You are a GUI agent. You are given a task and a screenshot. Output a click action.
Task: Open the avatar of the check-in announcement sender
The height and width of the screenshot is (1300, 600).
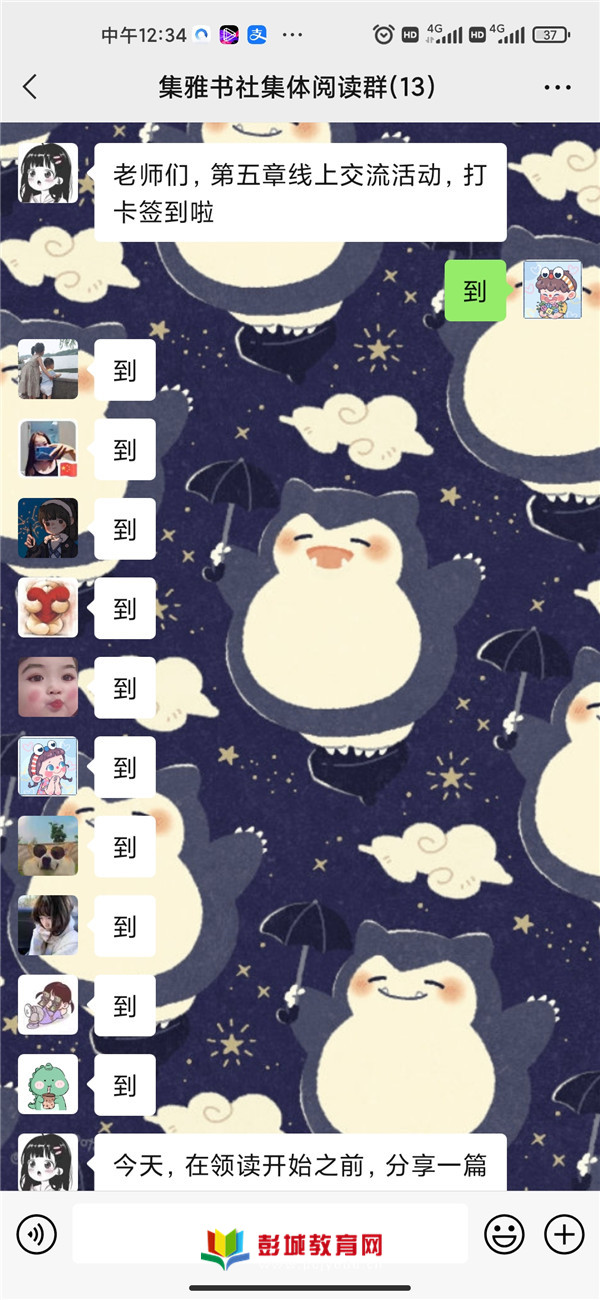click(x=47, y=173)
